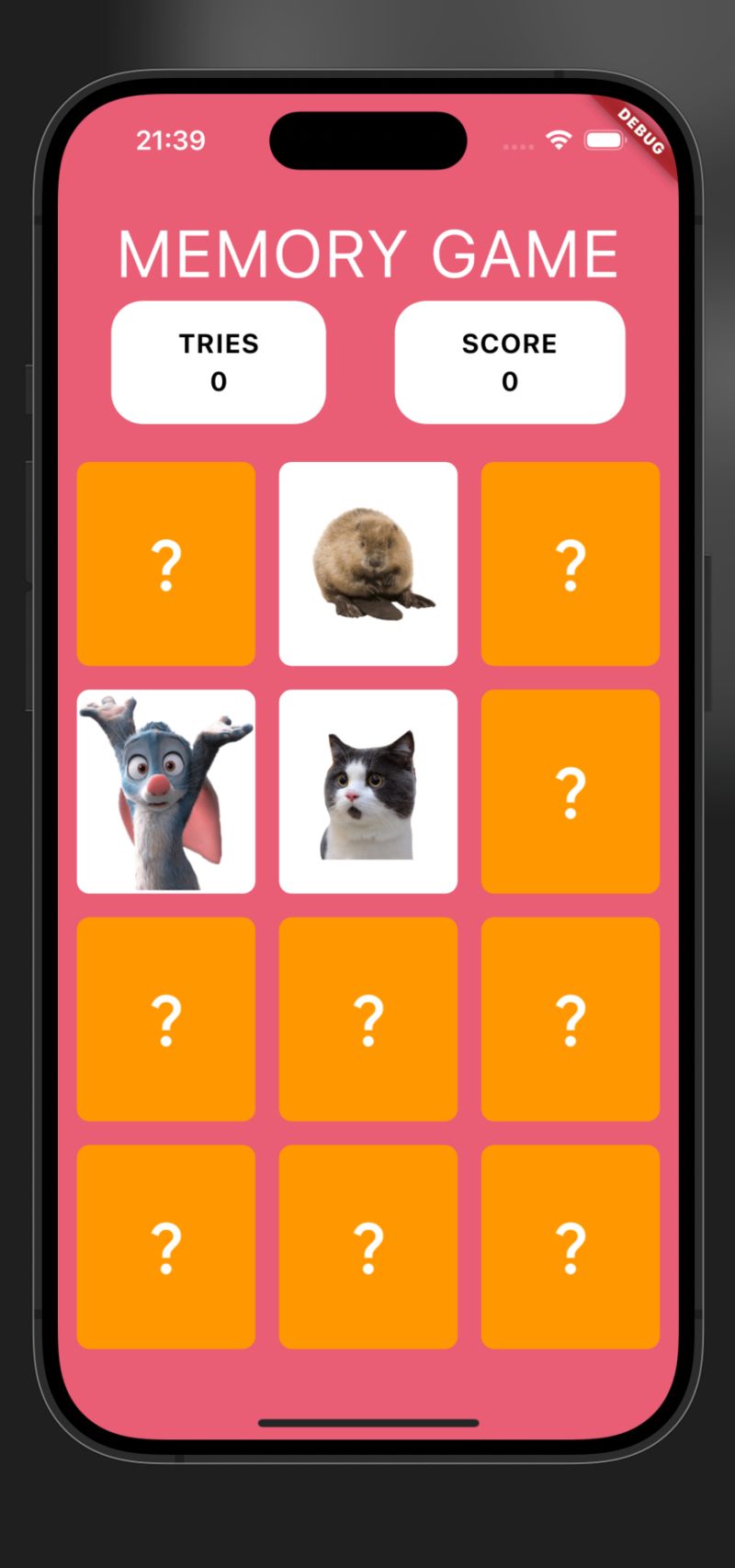Tap the cartoon mouse card

click(166, 791)
